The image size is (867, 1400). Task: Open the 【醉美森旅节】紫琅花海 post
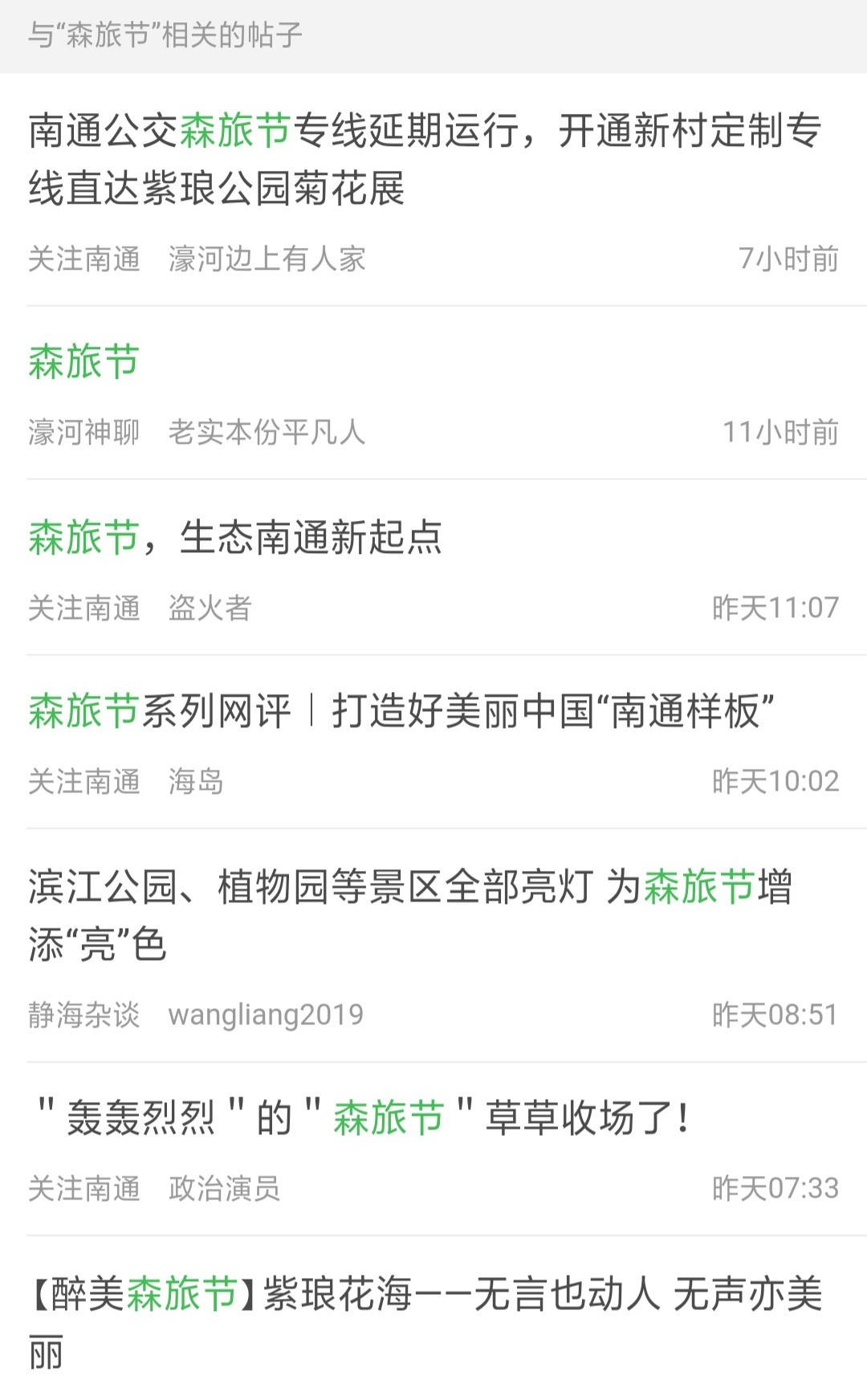click(425, 1321)
